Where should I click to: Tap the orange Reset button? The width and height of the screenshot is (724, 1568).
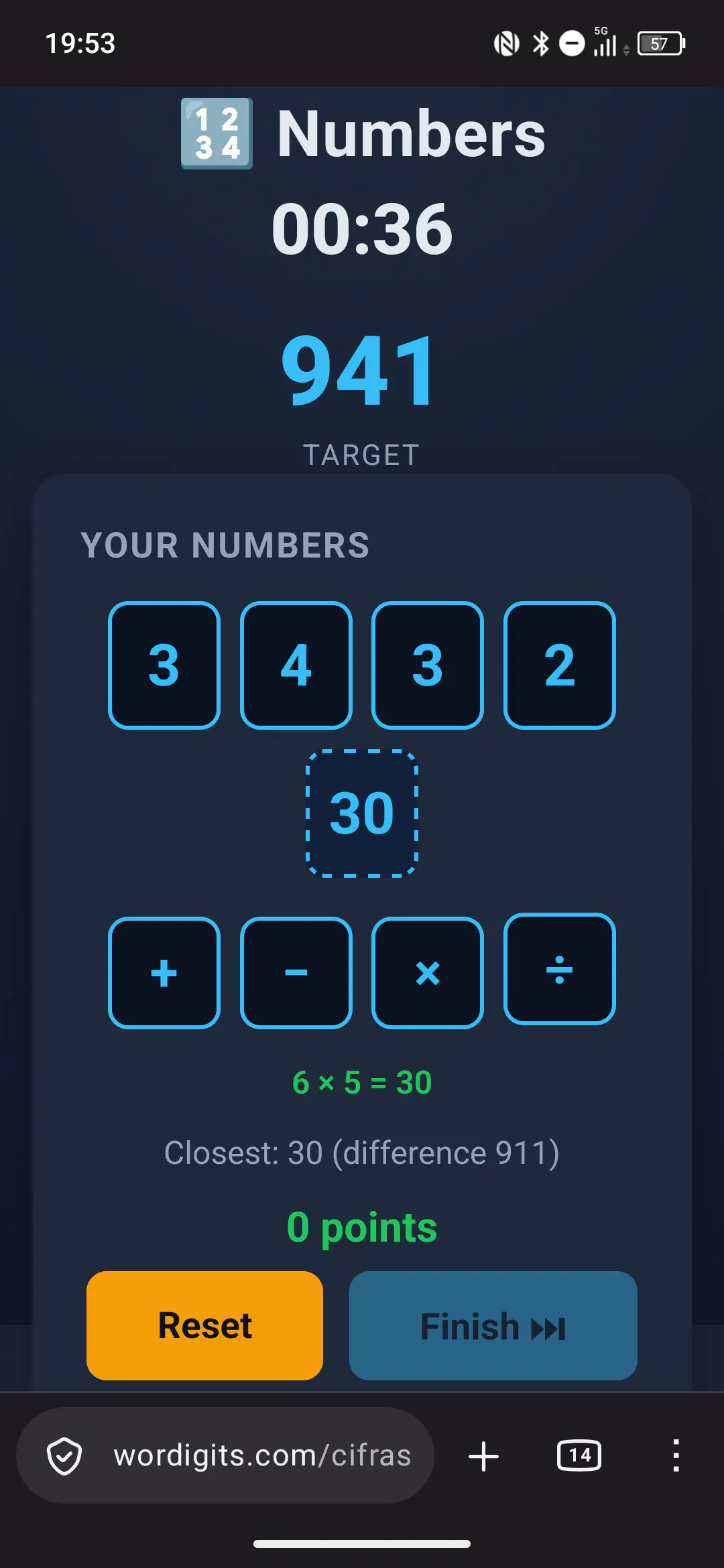tap(204, 1325)
